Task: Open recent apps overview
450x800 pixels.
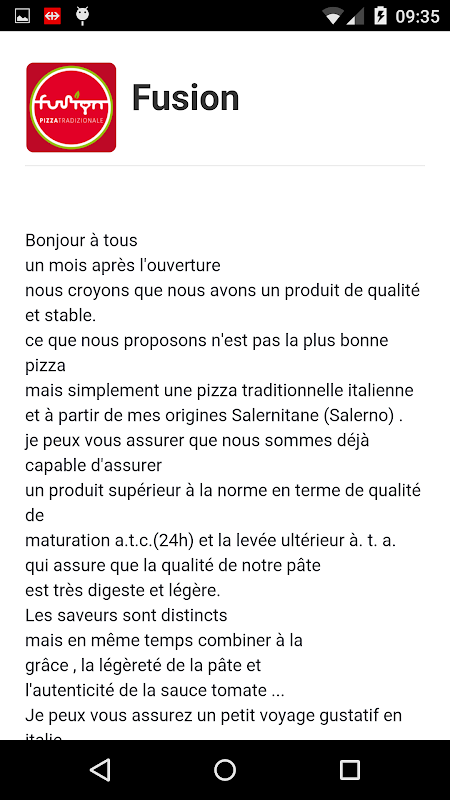Action: point(350,770)
